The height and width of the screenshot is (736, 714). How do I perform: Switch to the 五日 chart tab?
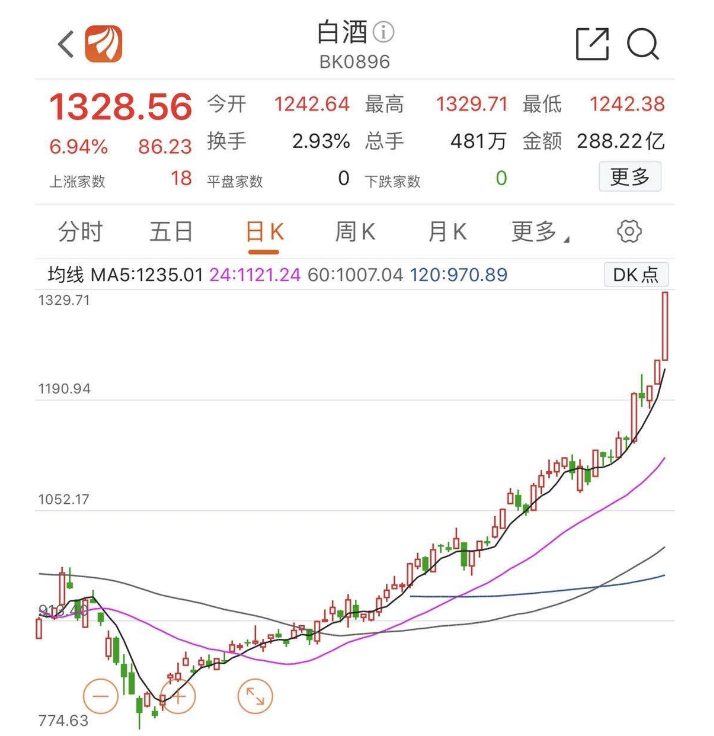171,232
